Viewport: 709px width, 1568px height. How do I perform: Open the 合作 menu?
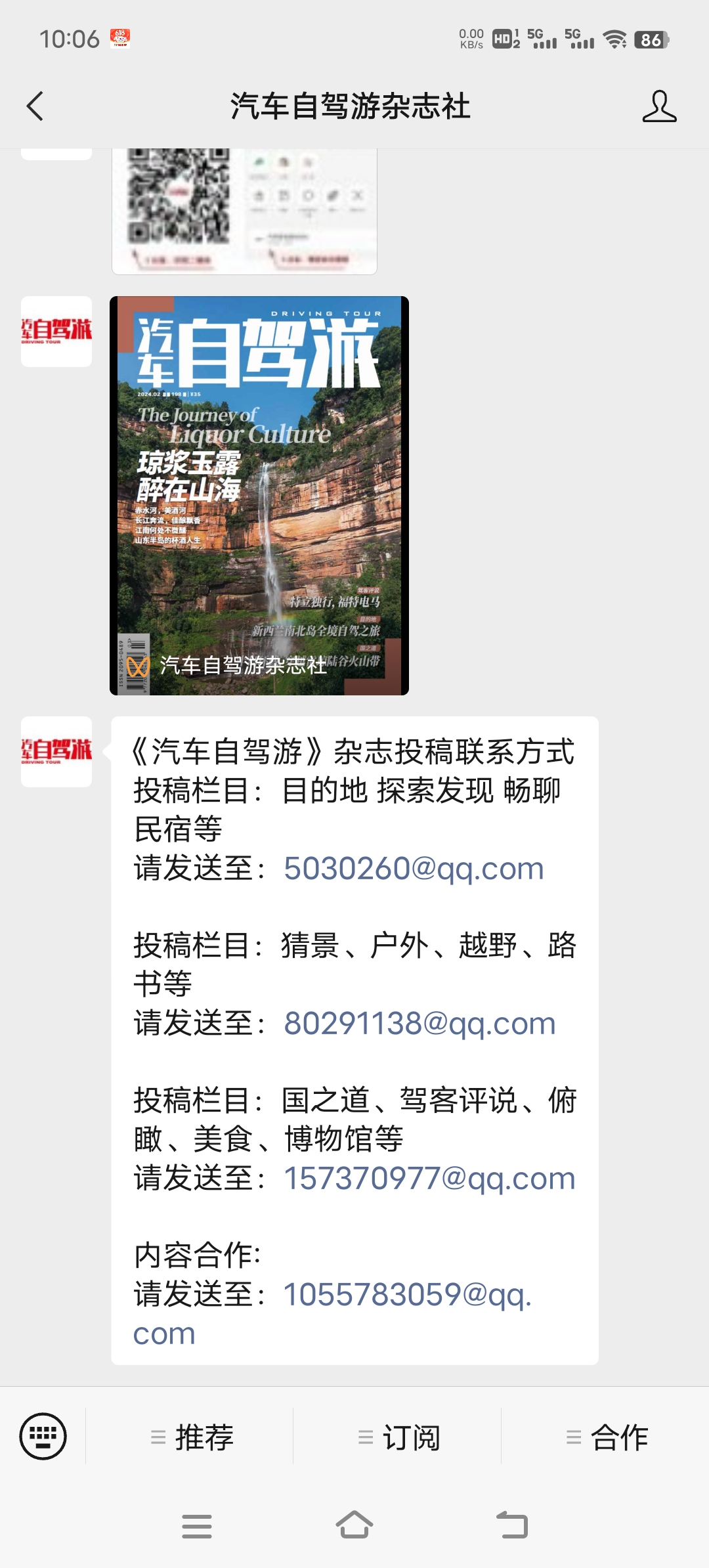605,1437
